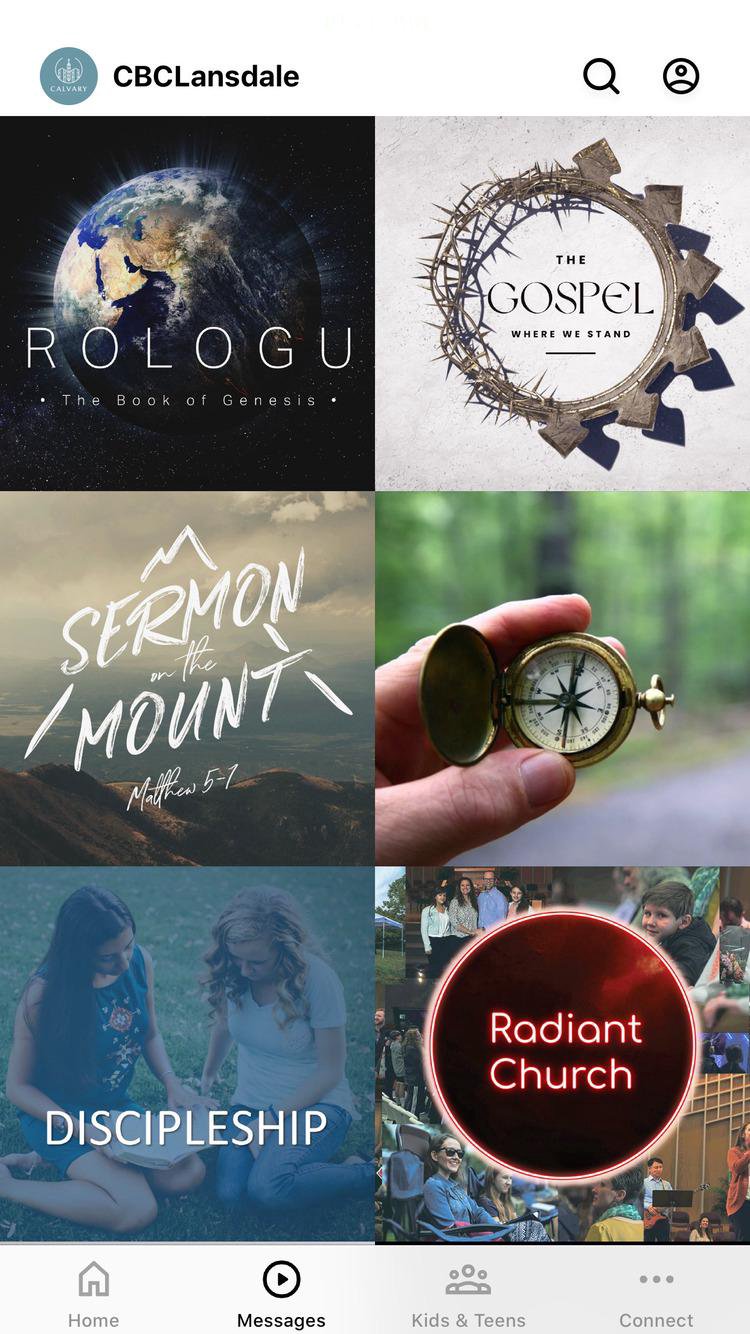
Task: Open the Book of Genesis series tile
Action: click(187, 303)
